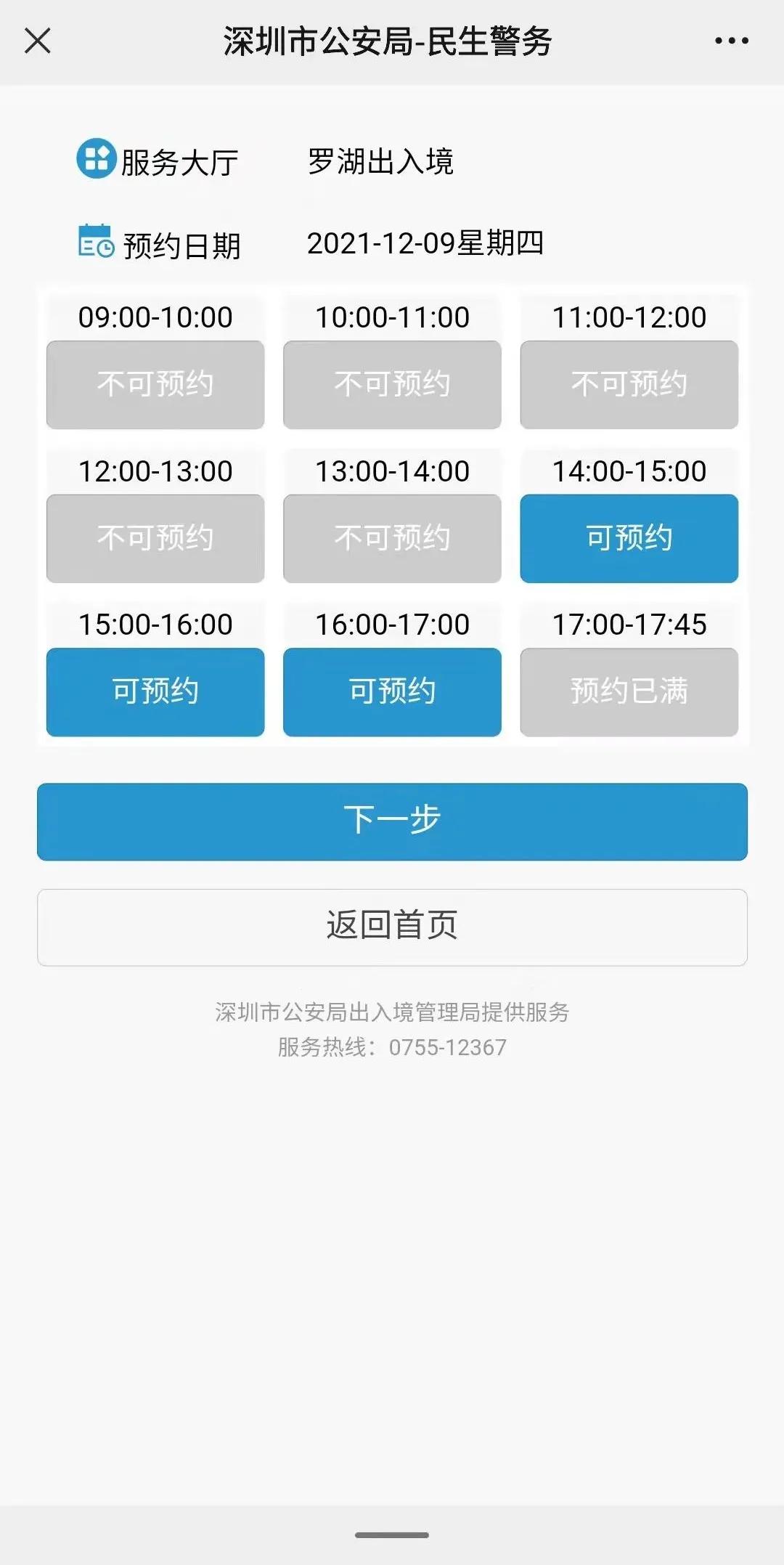Select the 16:00-17:00 可预约 slot

tap(392, 691)
